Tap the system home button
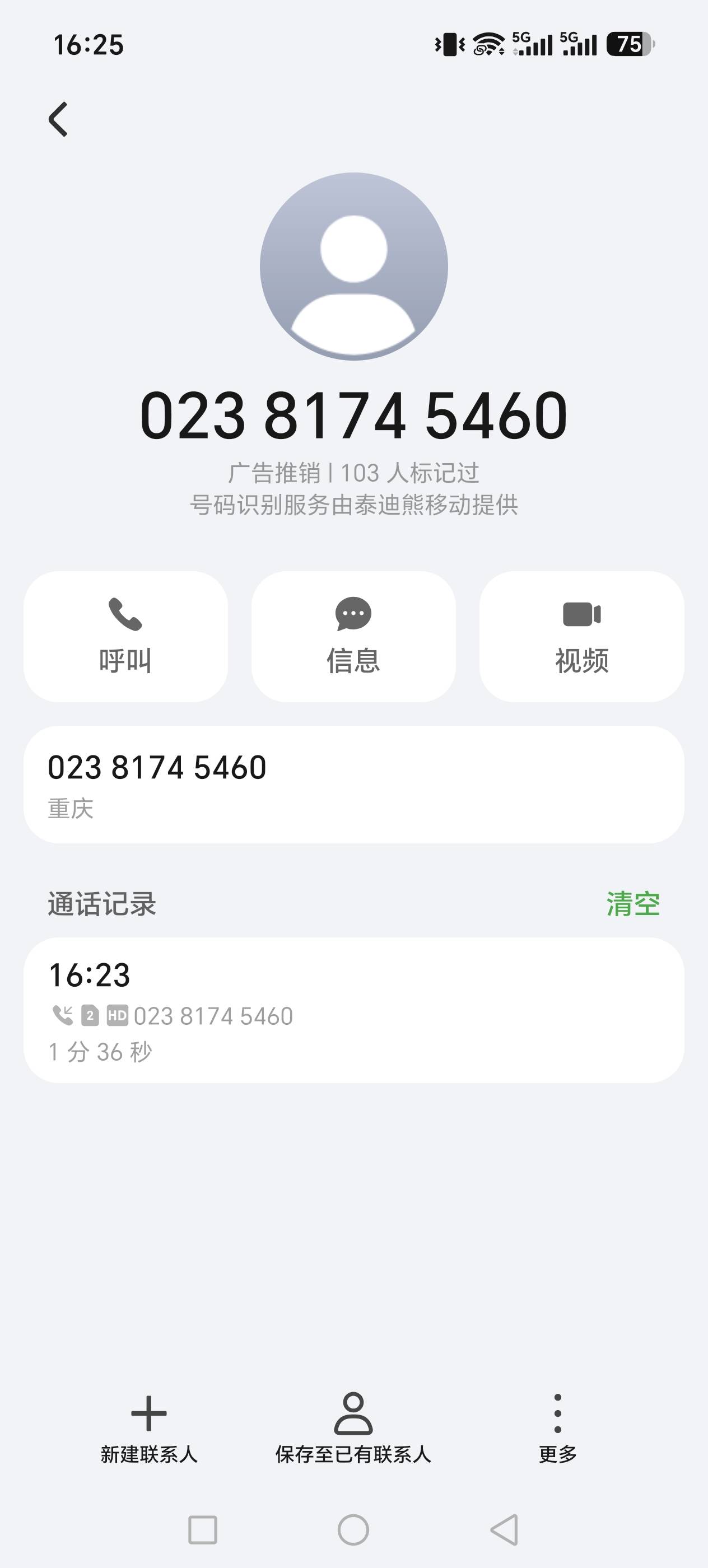 353,1530
